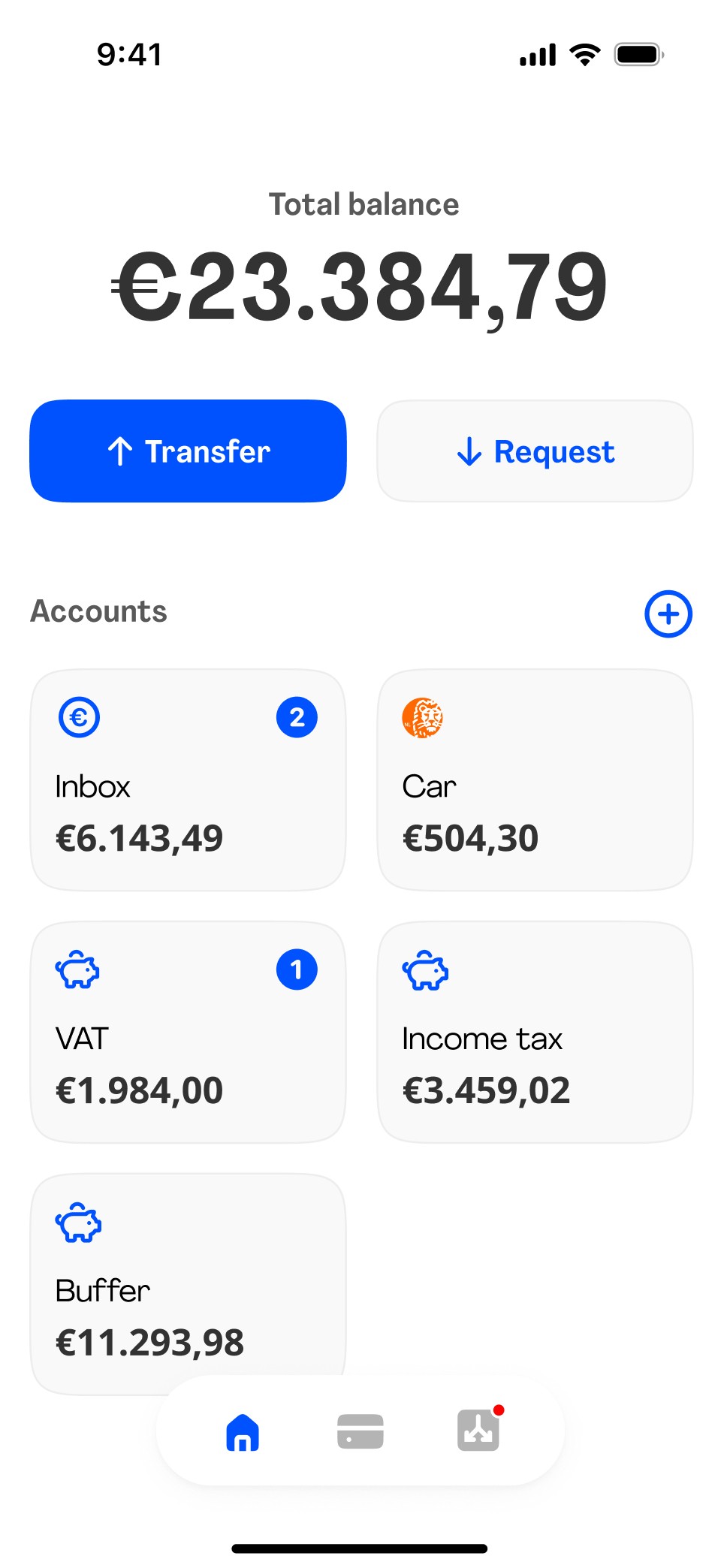This screenshot has width=721, height=1568.
Task: Open the notification badge showing 2 on Inbox
Action: tap(297, 717)
